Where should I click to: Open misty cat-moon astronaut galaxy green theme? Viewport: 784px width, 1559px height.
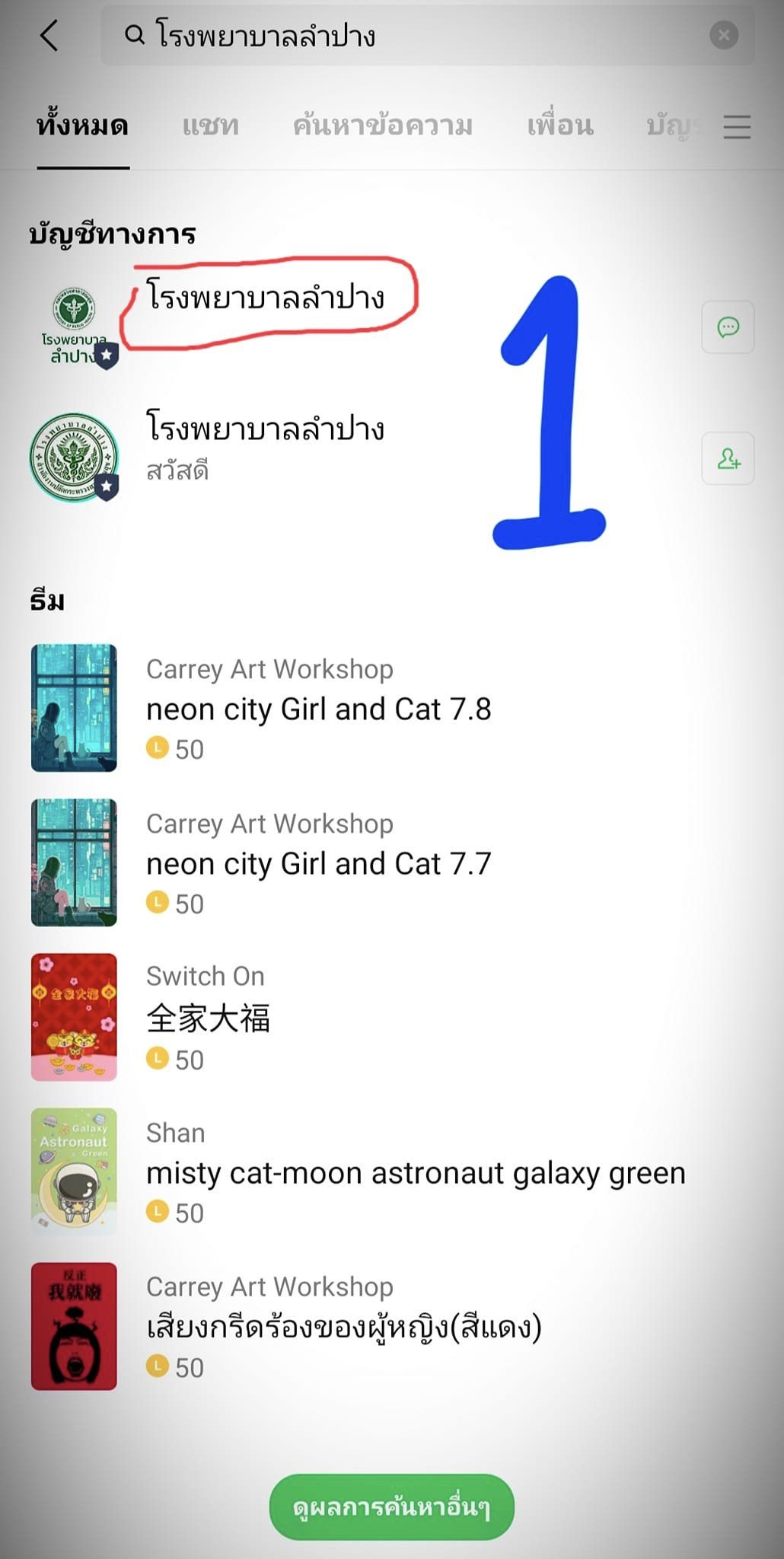click(x=415, y=1173)
